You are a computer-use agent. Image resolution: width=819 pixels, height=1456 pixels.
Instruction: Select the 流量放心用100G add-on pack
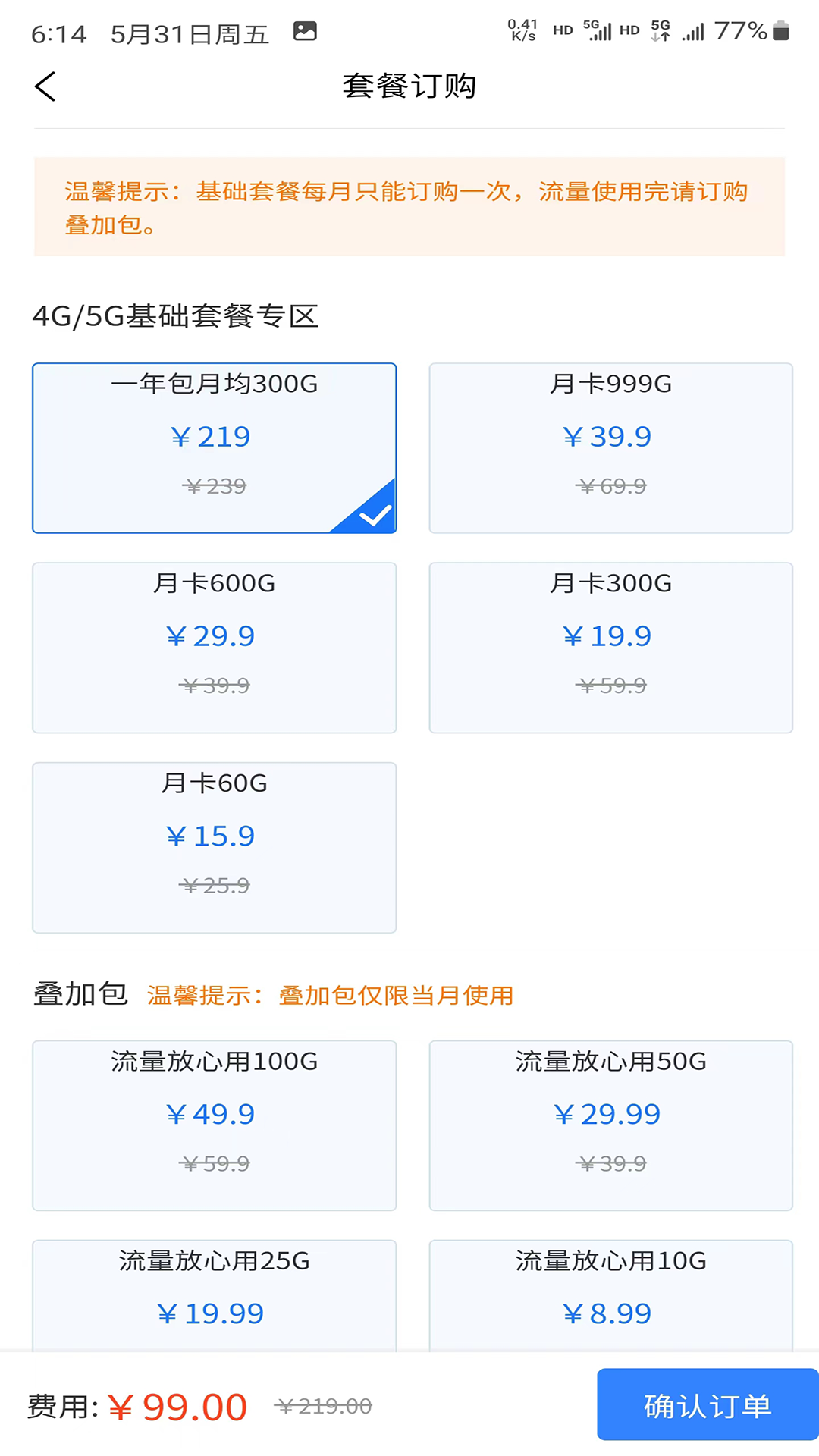tap(213, 1126)
